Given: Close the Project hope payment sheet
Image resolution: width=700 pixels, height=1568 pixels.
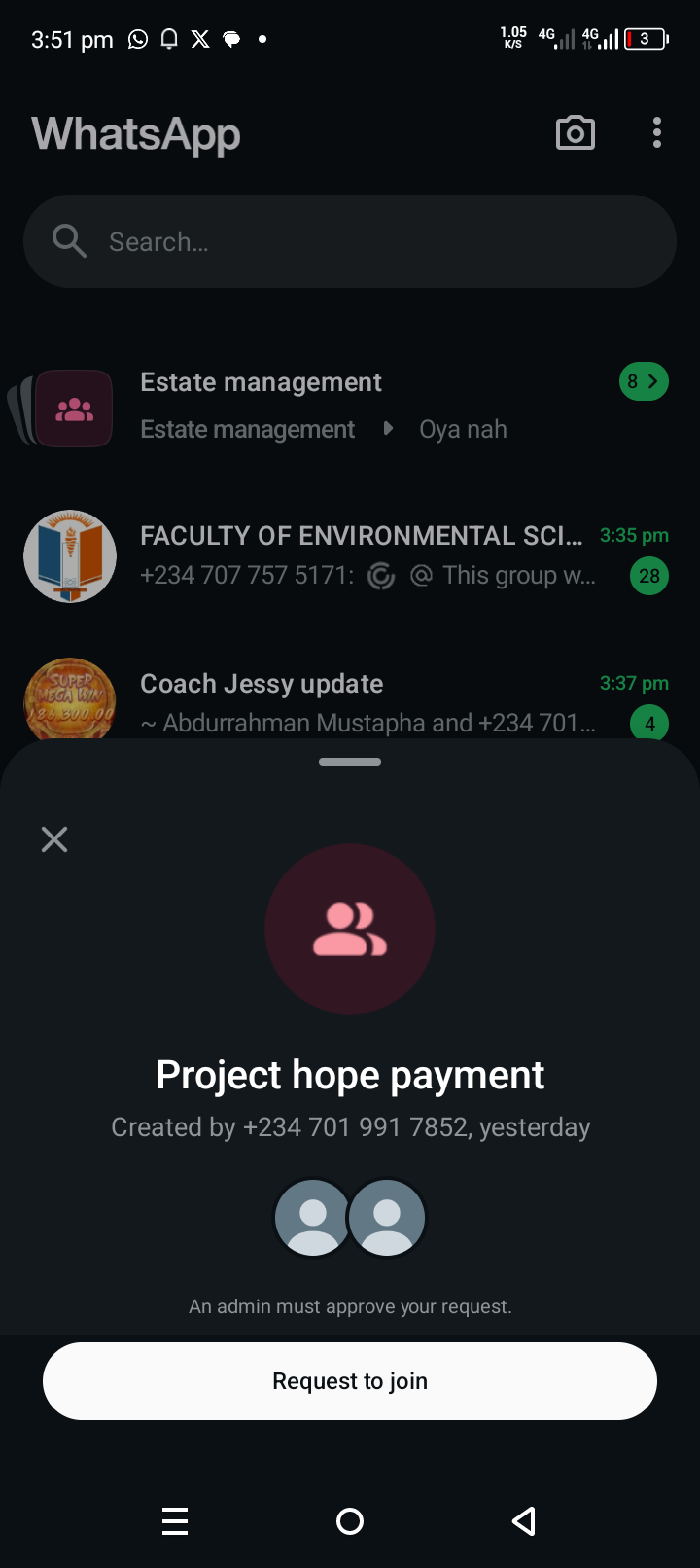Looking at the screenshot, I should [54, 839].
